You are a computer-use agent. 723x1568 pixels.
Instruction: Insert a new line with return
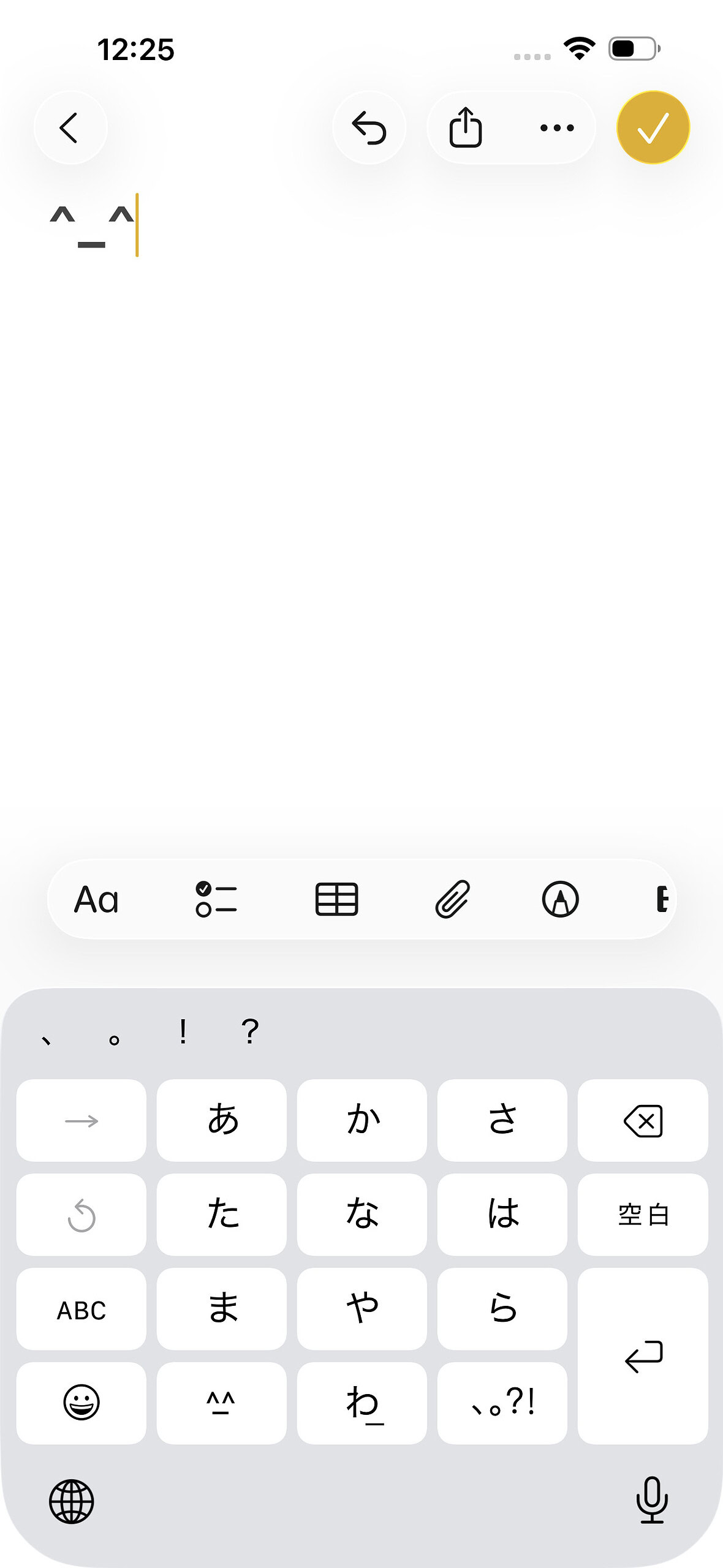tap(642, 1357)
